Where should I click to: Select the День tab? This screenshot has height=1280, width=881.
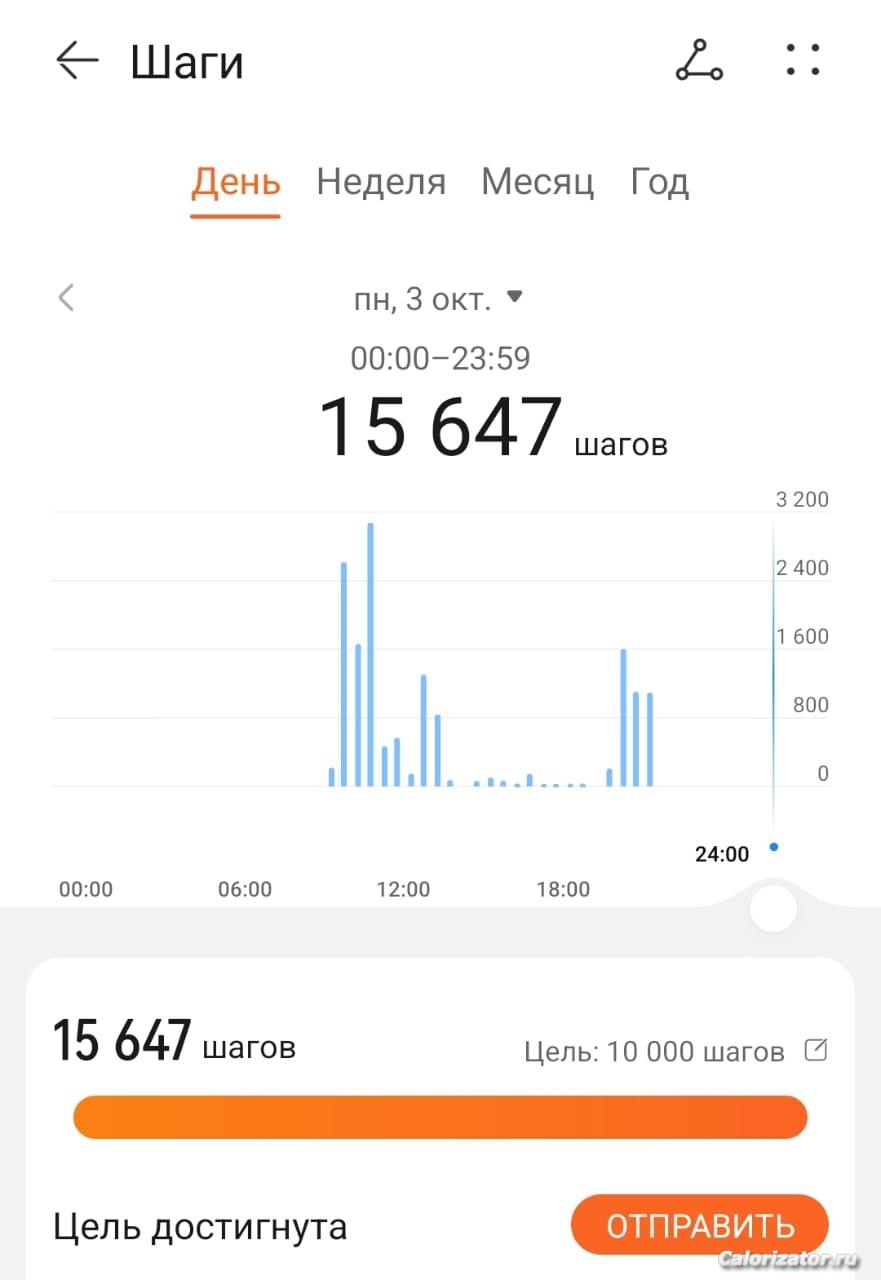[x=236, y=182]
